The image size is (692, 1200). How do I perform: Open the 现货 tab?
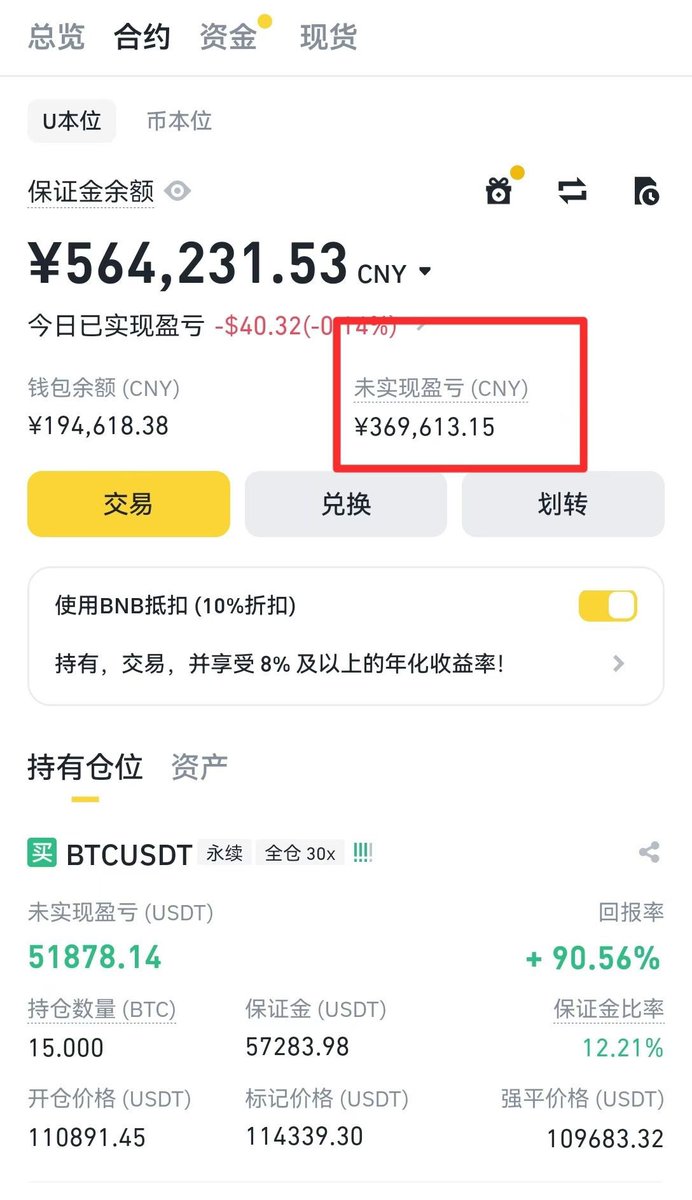pyautogui.click(x=328, y=37)
